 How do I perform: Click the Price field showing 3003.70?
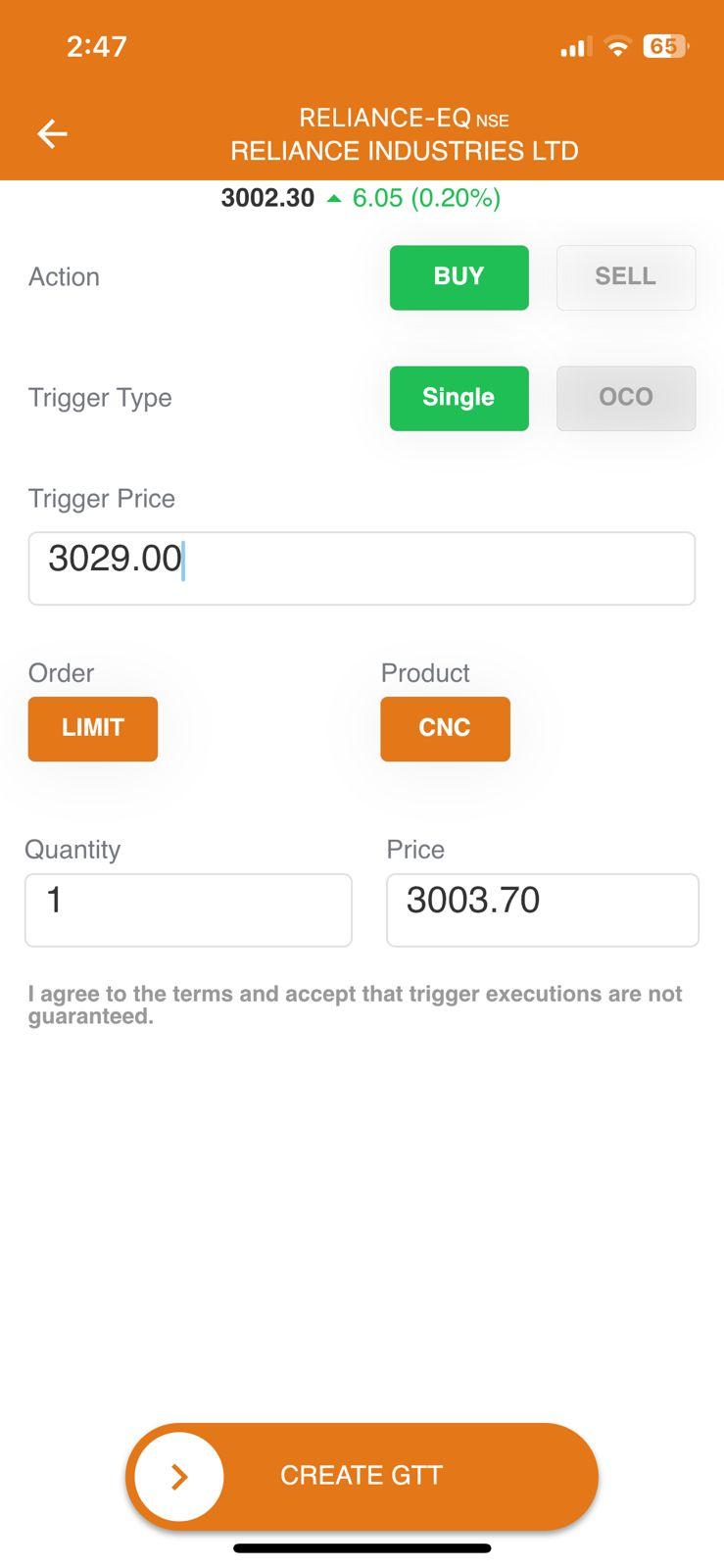pos(542,909)
